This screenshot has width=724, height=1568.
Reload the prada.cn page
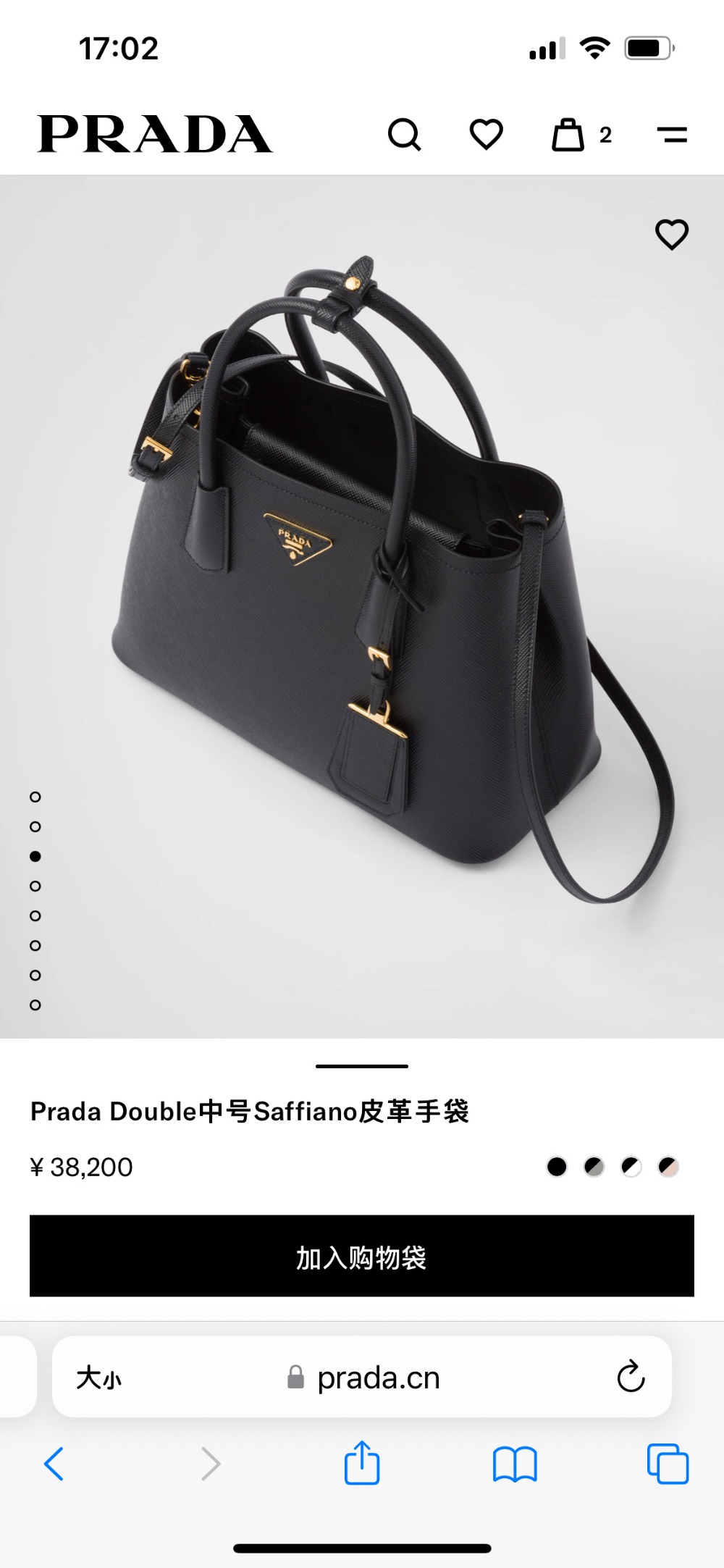coord(631,1377)
